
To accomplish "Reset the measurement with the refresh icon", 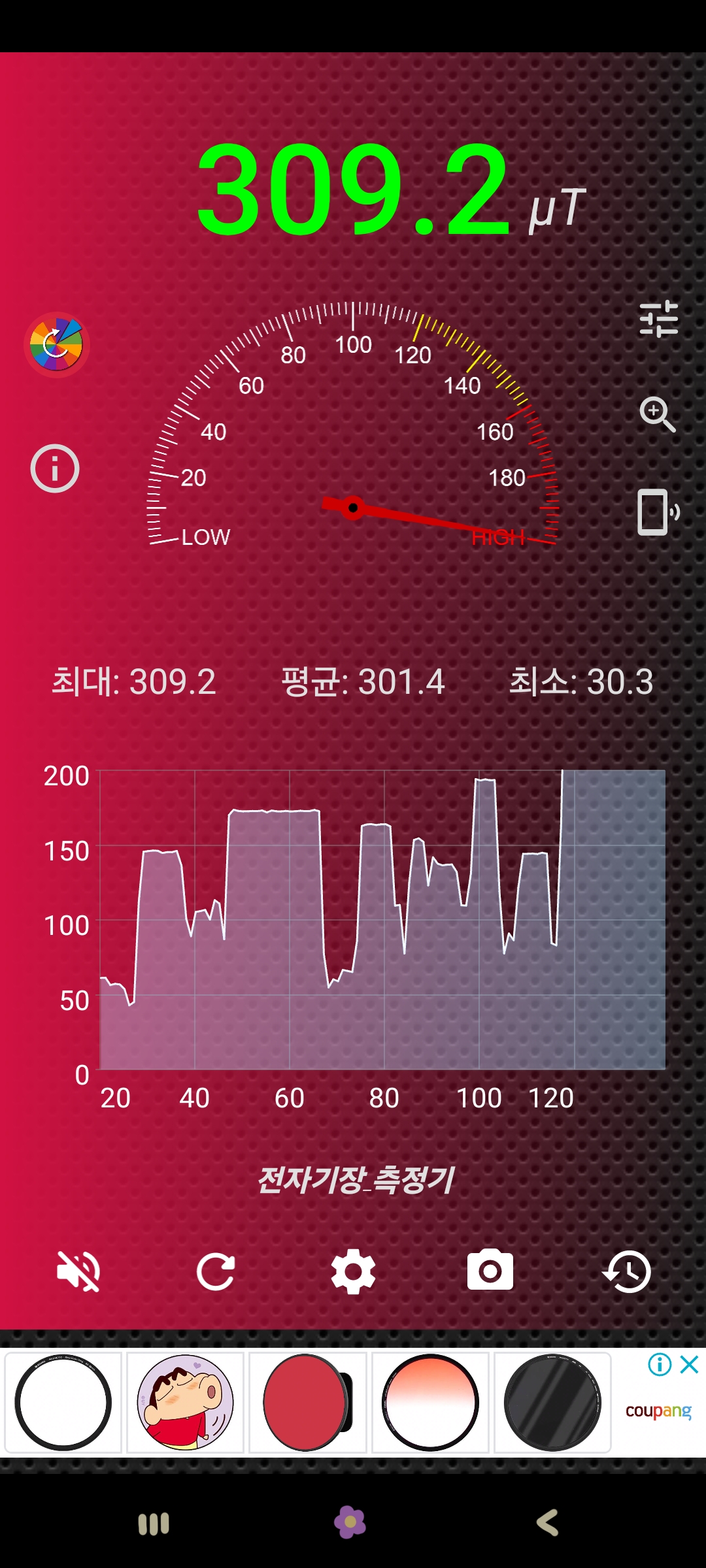I will 216,1271.
